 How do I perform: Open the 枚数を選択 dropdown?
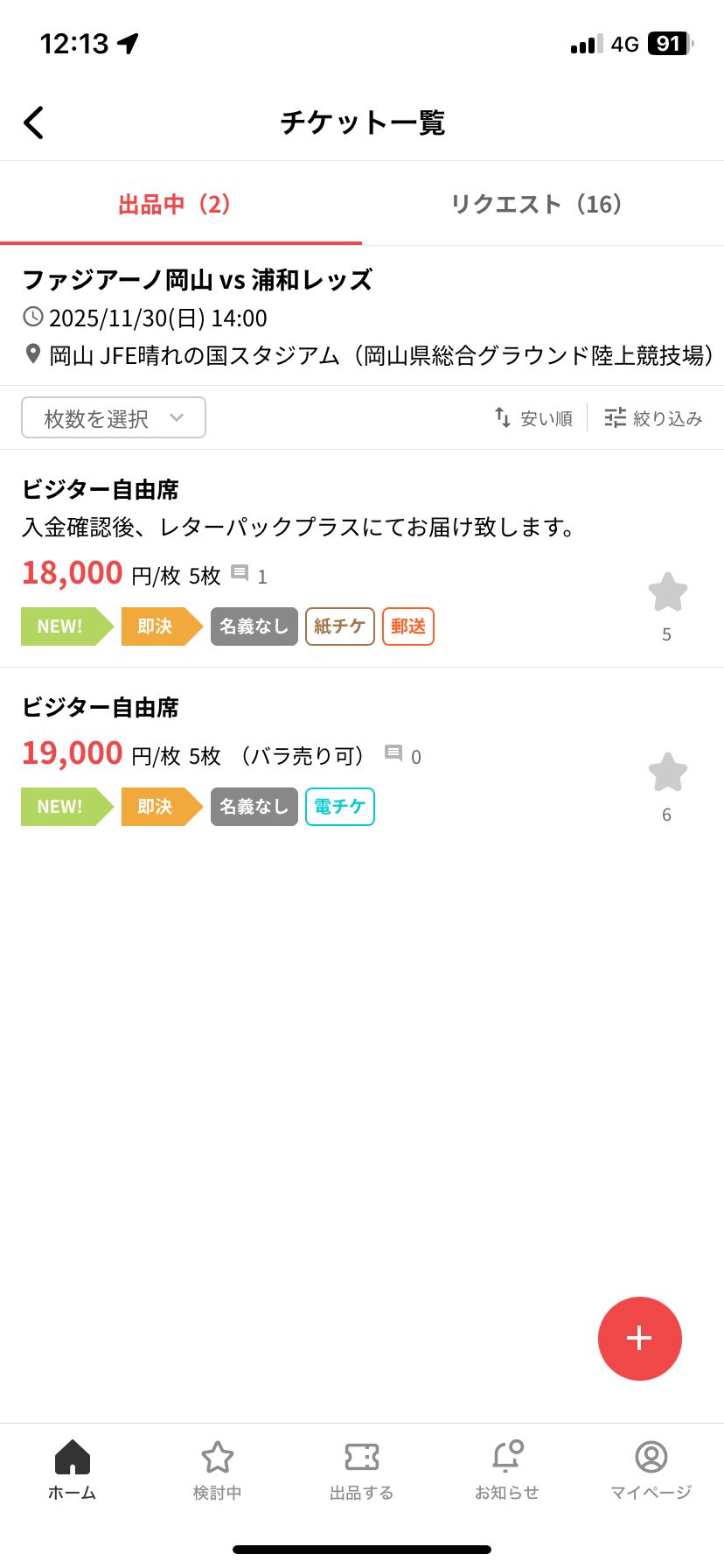coord(114,417)
